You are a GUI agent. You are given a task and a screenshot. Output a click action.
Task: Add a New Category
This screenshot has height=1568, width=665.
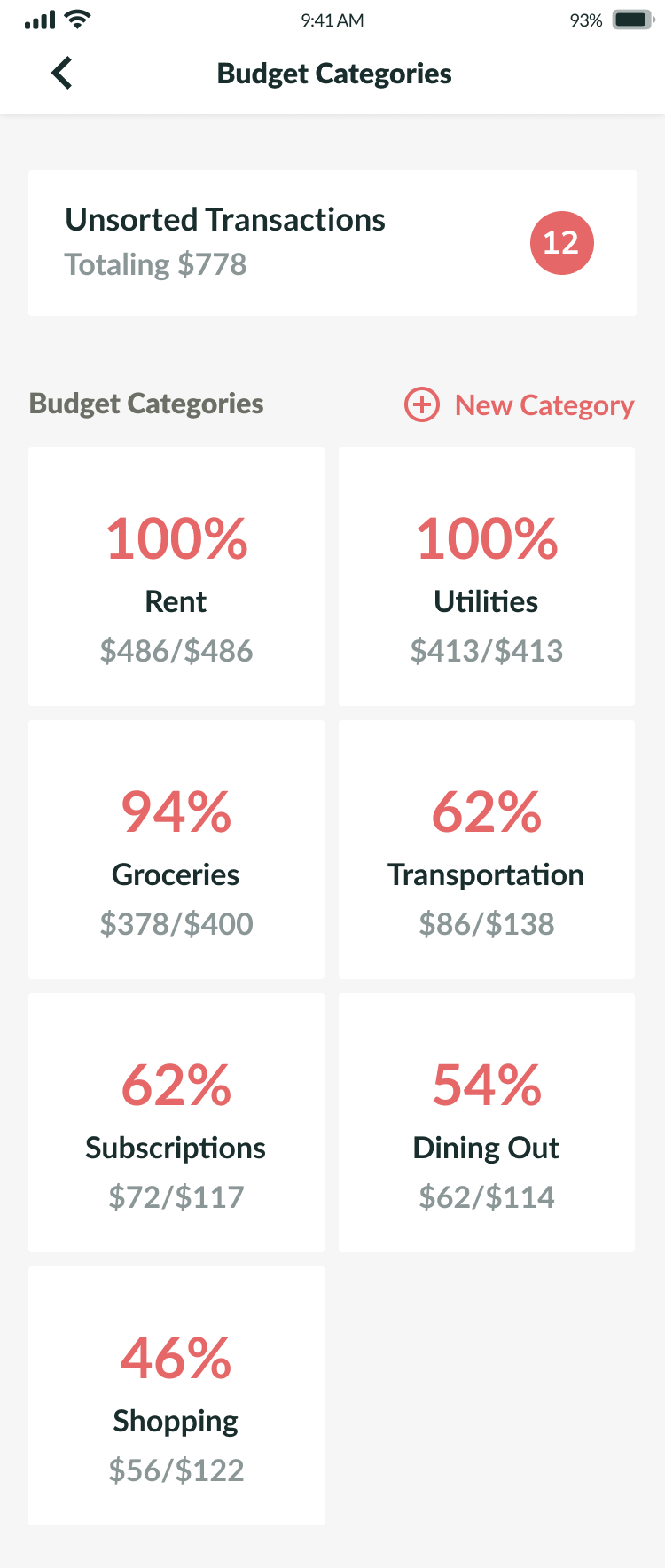(520, 404)
